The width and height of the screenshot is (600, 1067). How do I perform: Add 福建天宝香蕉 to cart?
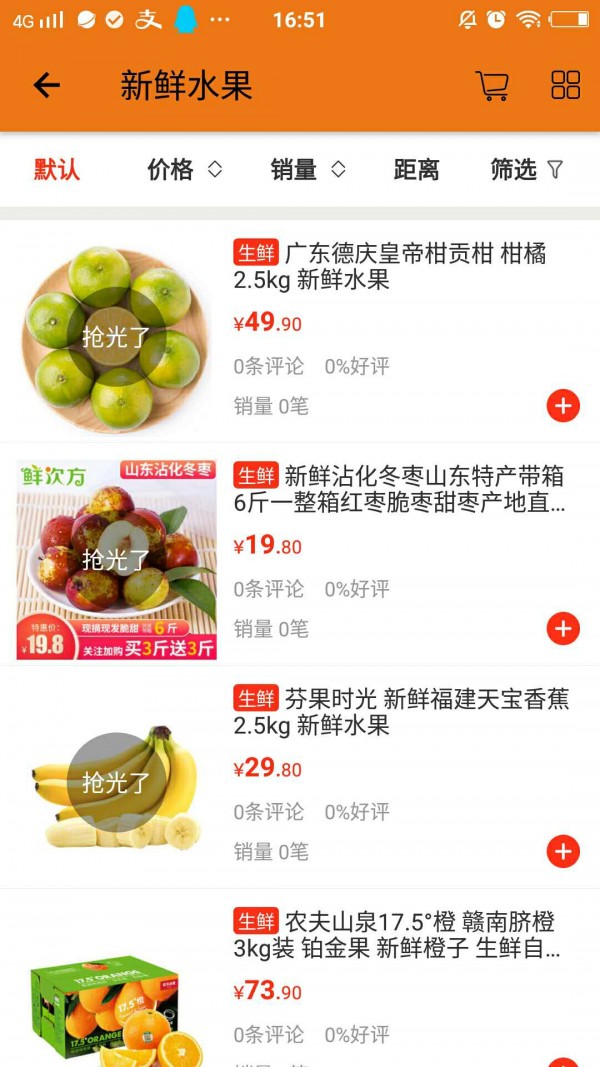click(x=563, y=851)
